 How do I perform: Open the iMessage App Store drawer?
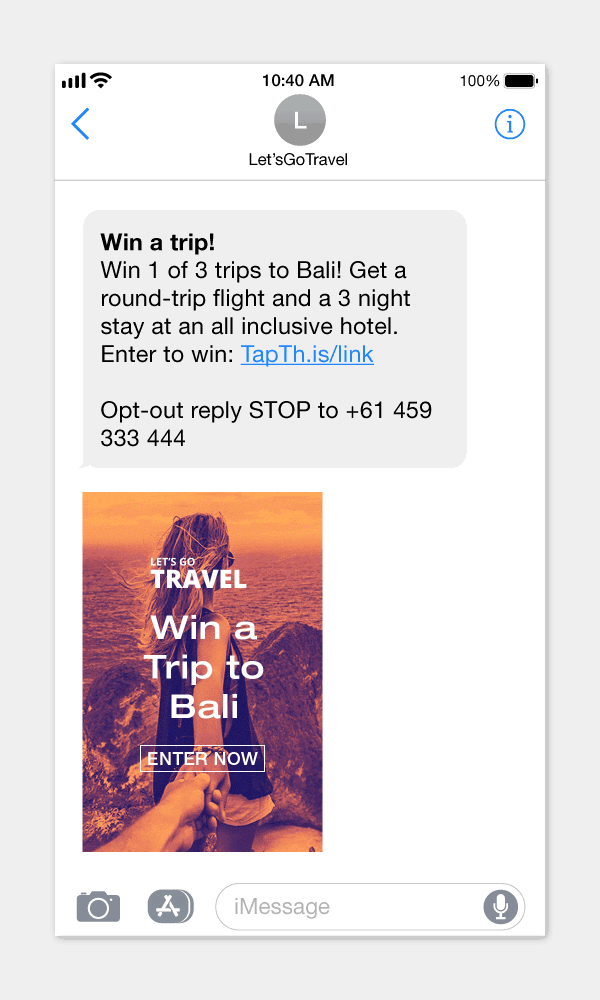(171, 907)
